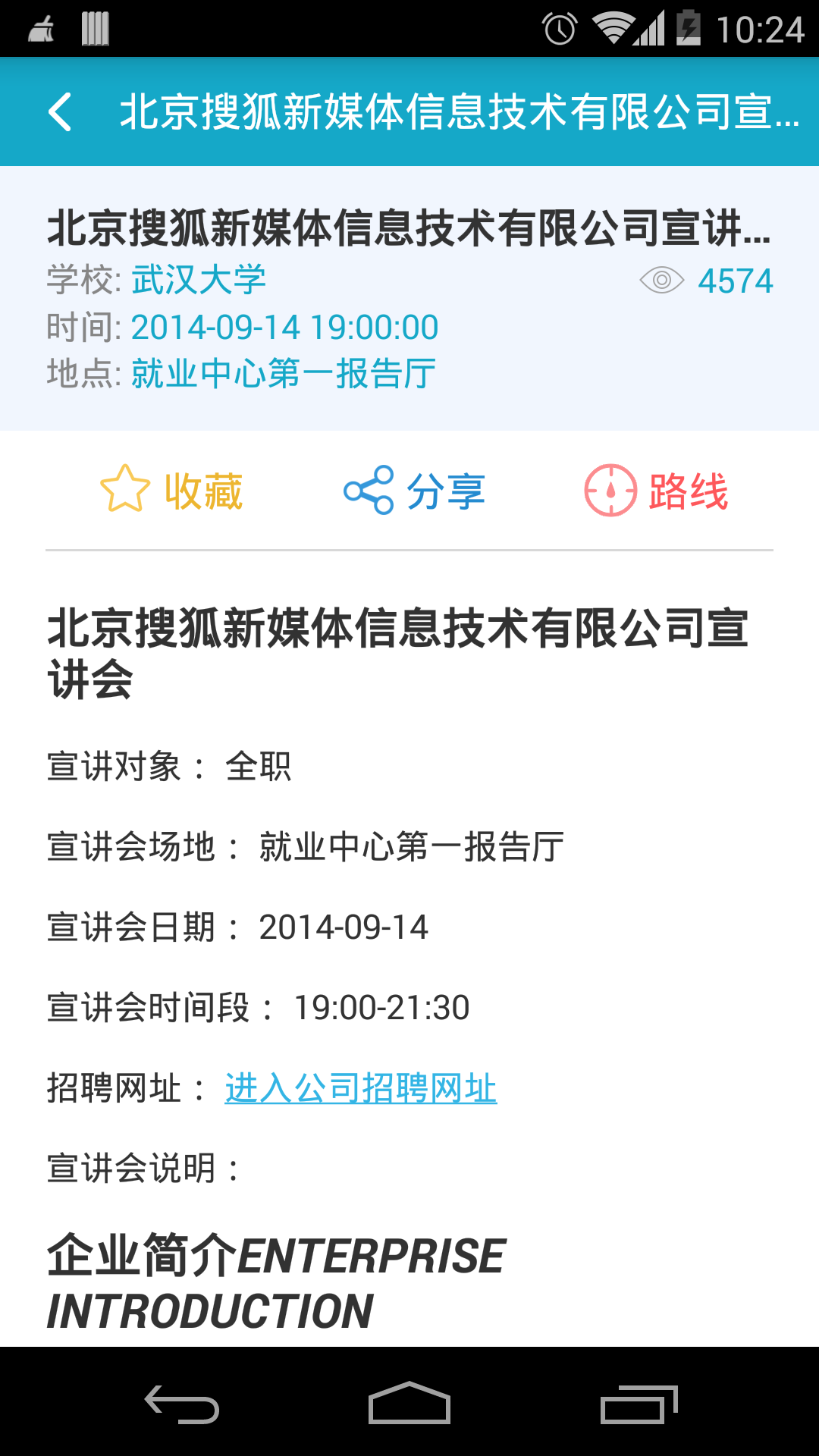This screenshot has height=1456, width=819.
Task: Favorite this event with 收藏
Action: [172, 491]
